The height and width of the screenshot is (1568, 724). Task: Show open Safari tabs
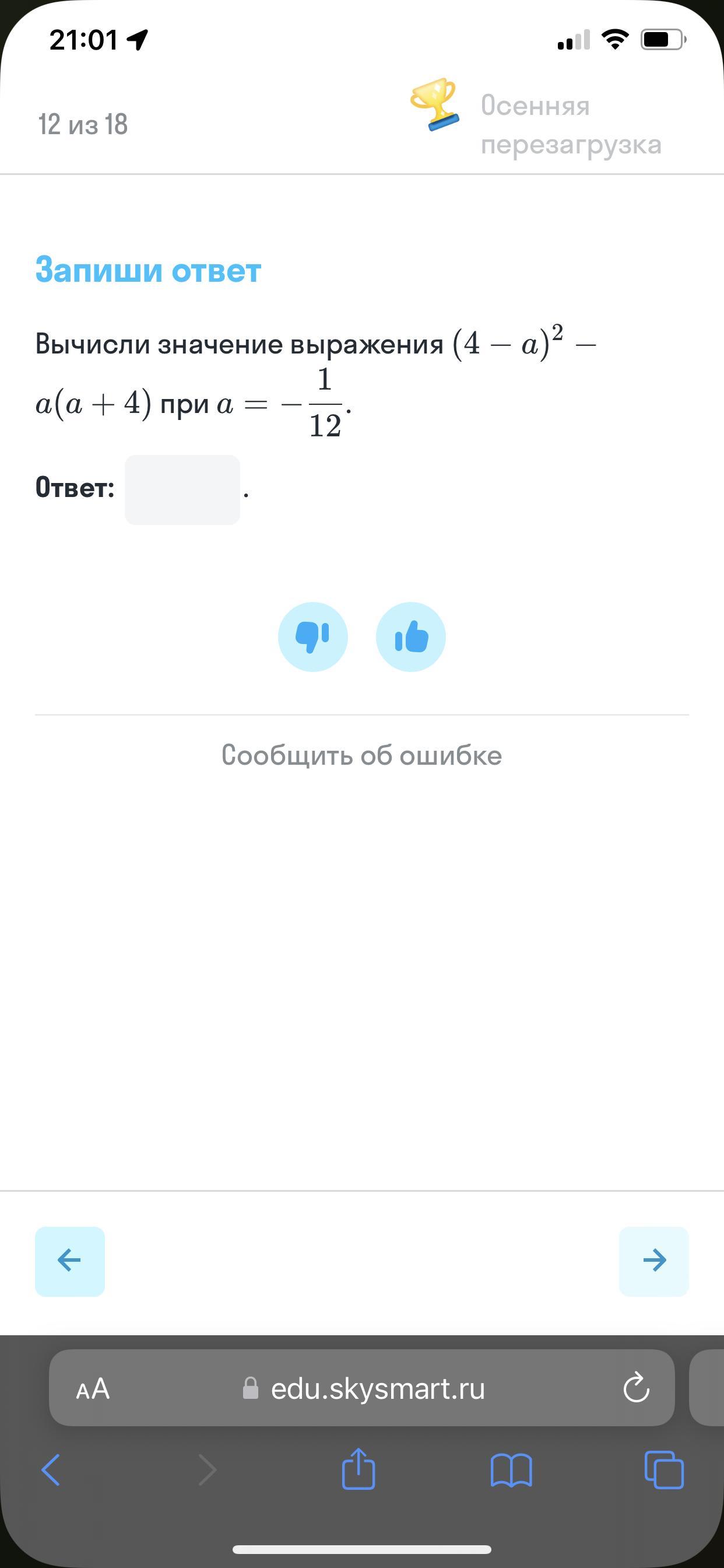click(664, 1470)
